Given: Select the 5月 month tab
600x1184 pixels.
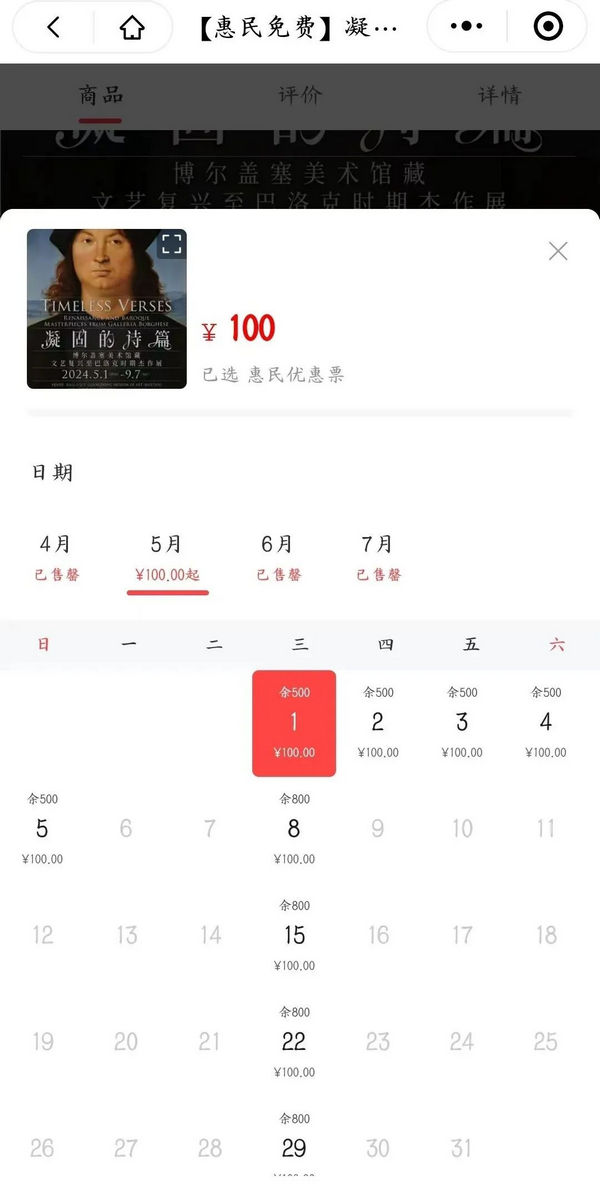Looking at the screenshot, I should pyautogui.click(x=167, y=557).
